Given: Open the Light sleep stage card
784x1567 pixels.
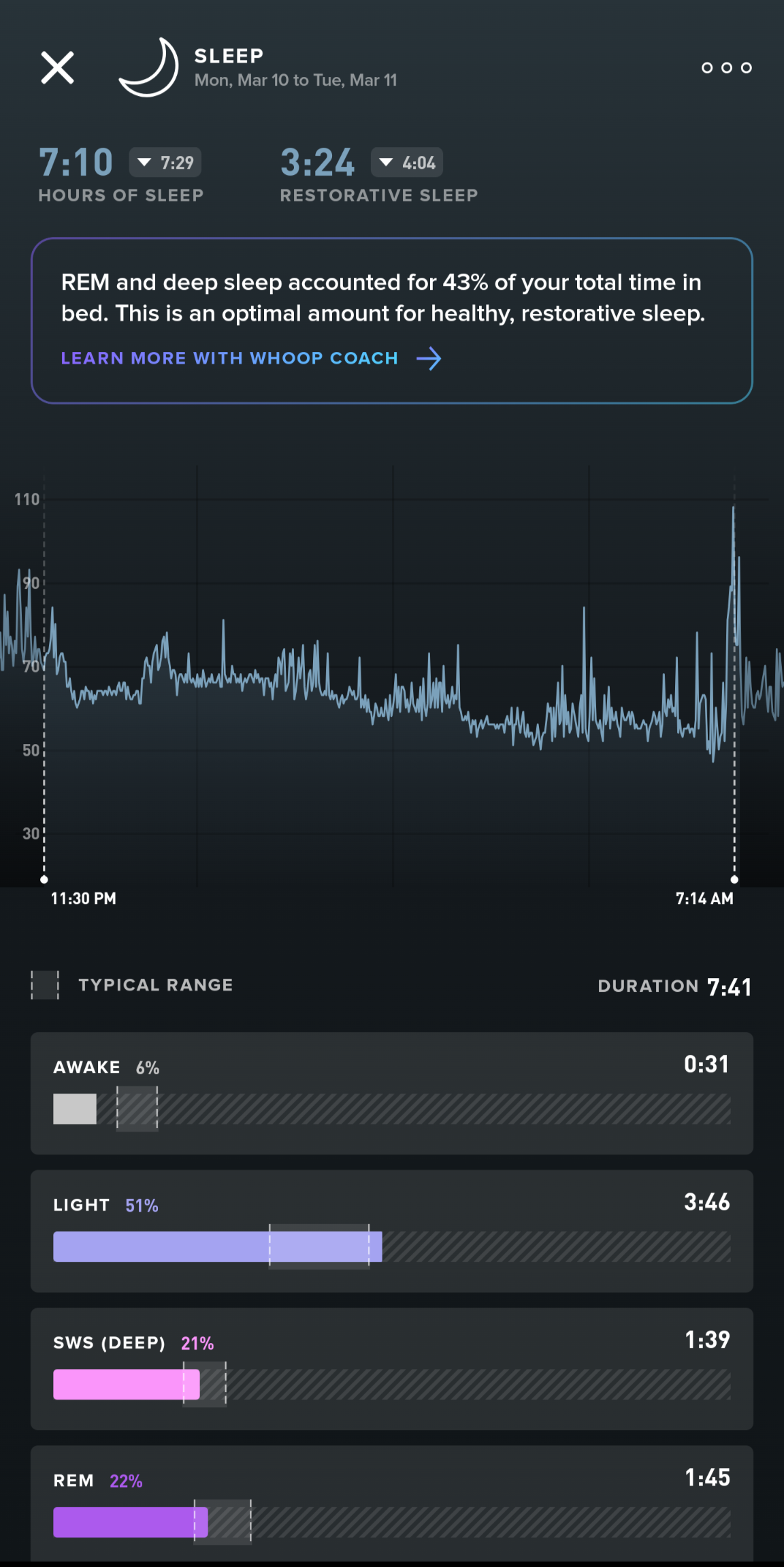Looking at the screenshot, I should 392,1231.
